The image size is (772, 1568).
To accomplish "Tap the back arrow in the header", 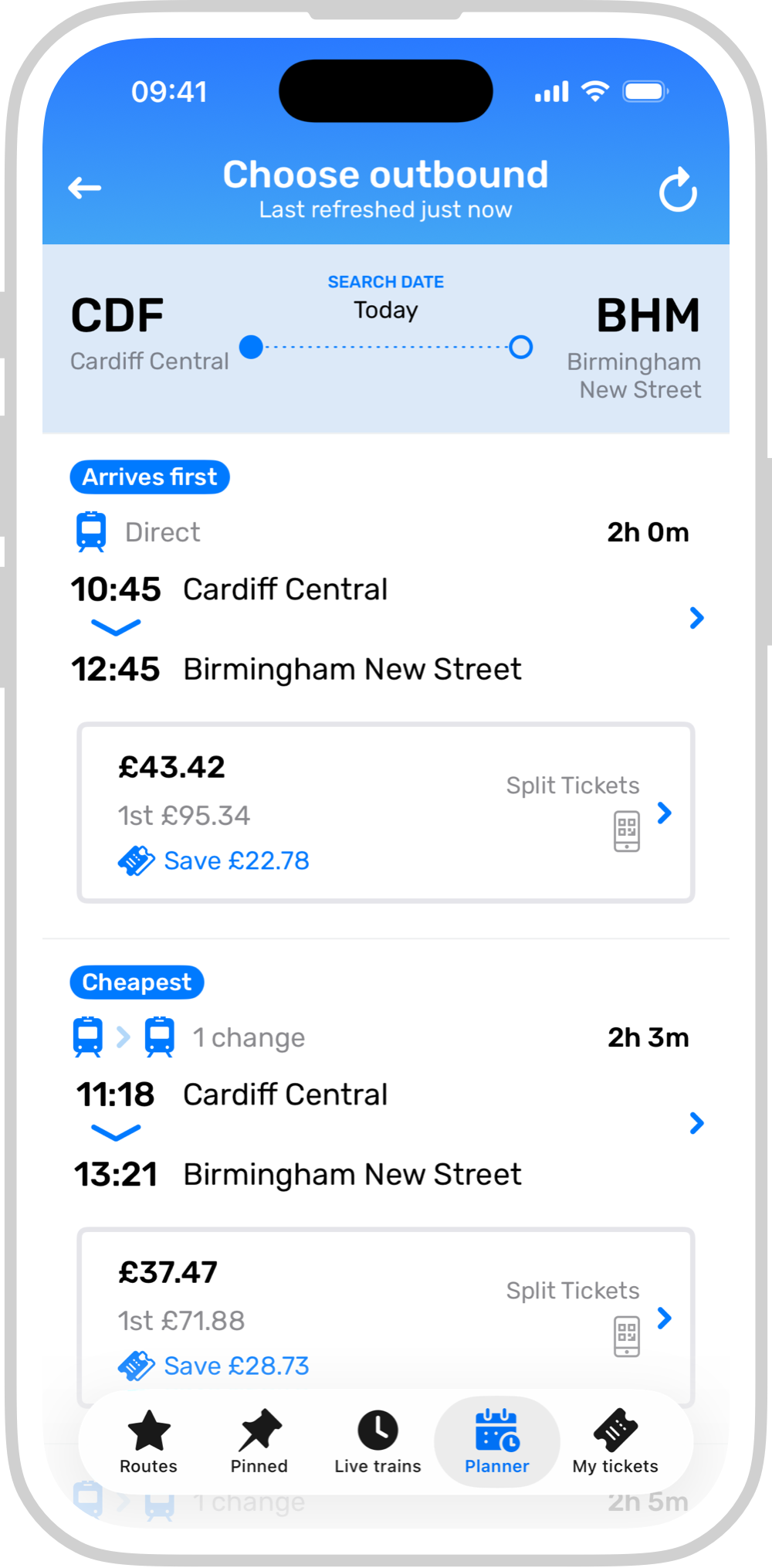I will click(84, 187).
